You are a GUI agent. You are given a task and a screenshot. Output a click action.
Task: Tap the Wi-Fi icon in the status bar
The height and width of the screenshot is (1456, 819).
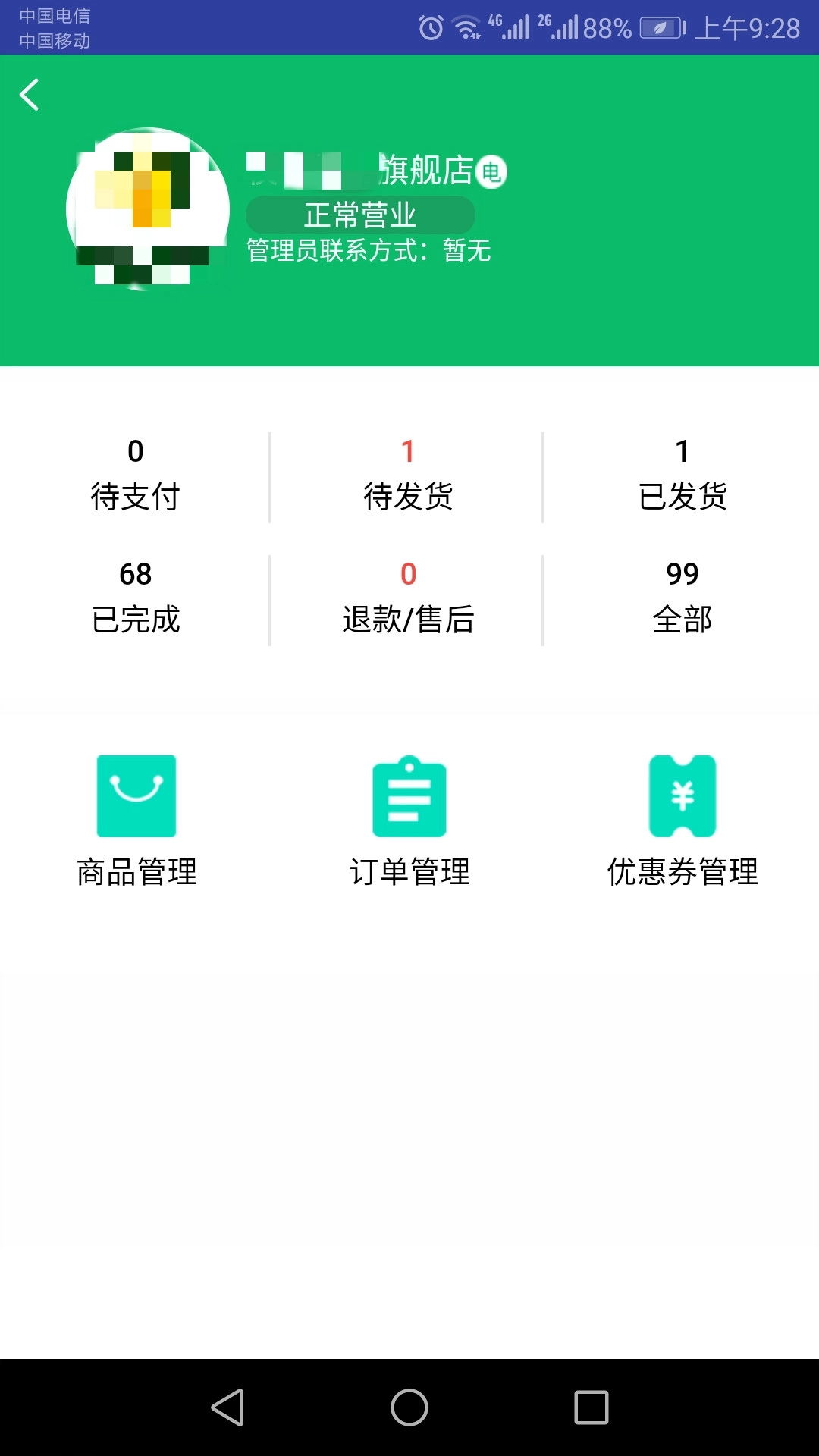coord(466,27)
